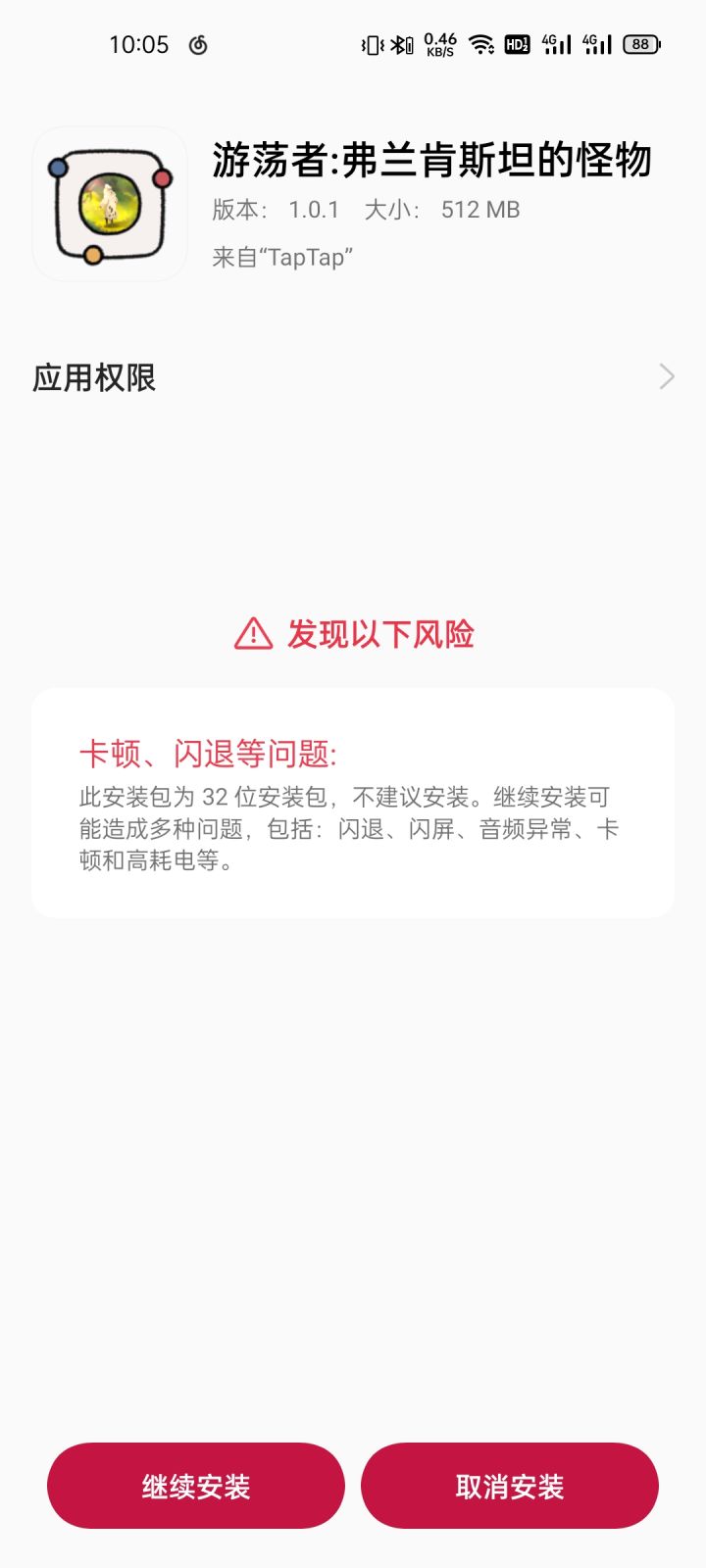This screenshot has height=1568, width=706.
Task: Tap the HD call status icon
Action: 517,44
